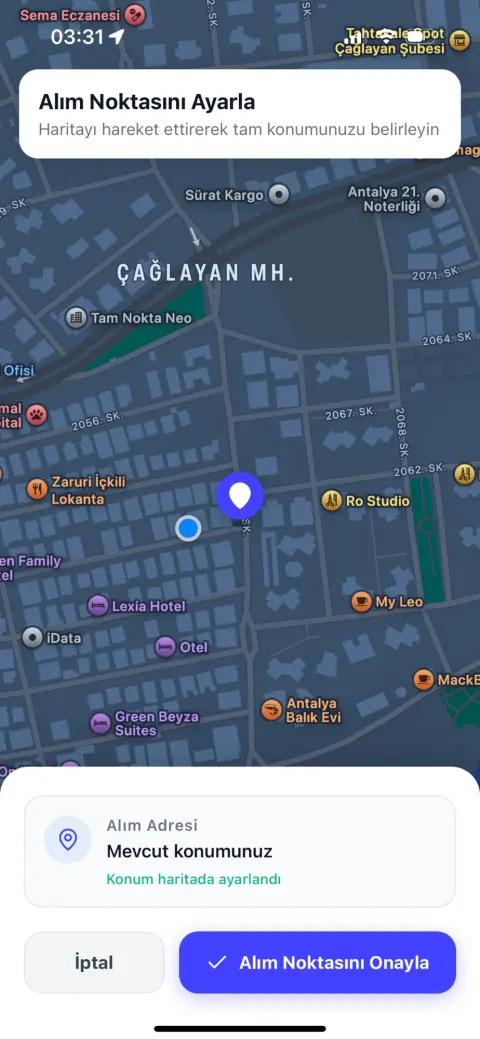
Task: Open the Alım Adresi address card
Action: [240, 851]
